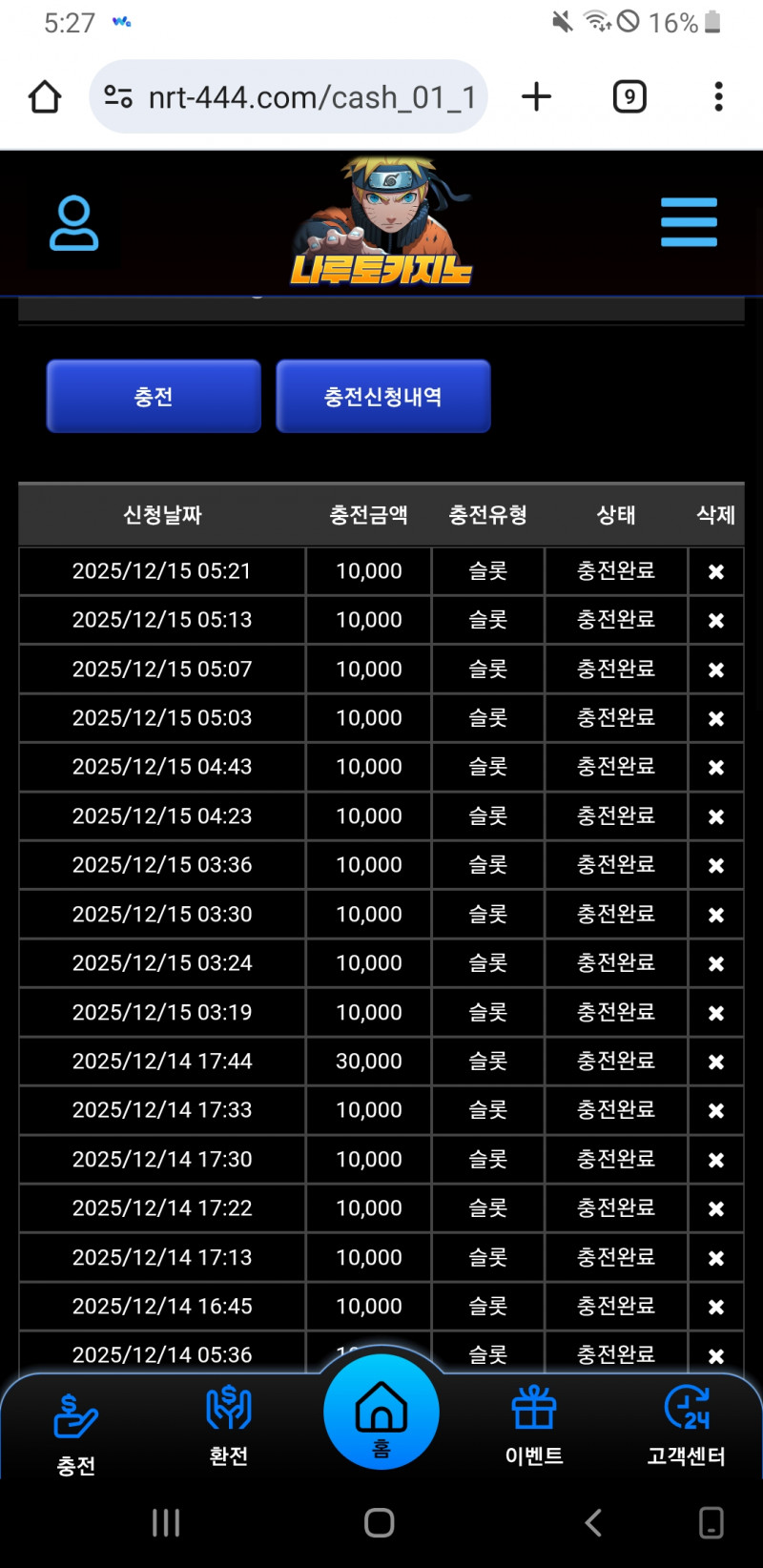Tap the round 홈 button
Screen dimensions: 763x1568
coord(381,1413)
